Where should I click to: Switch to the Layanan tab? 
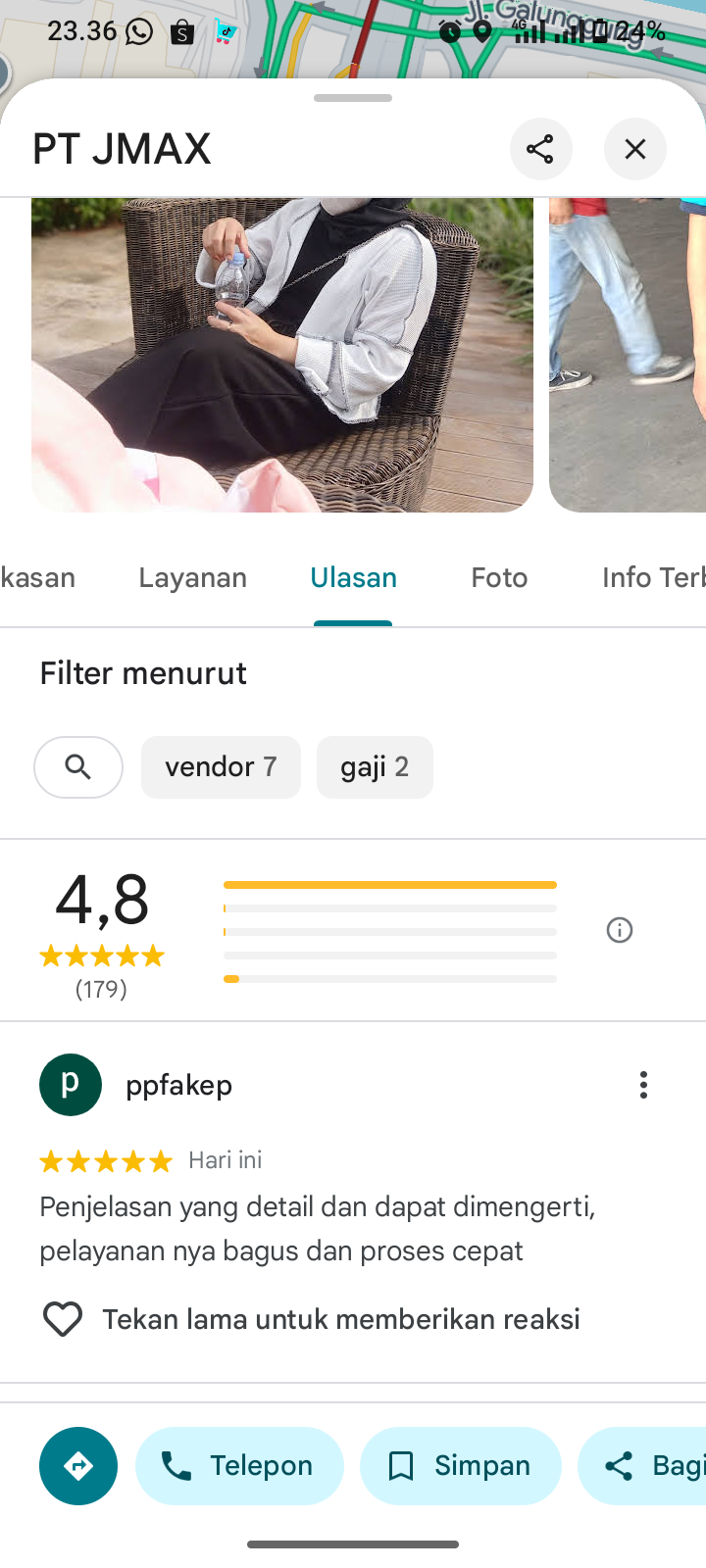pyautogui.click(x=193, y=577)
